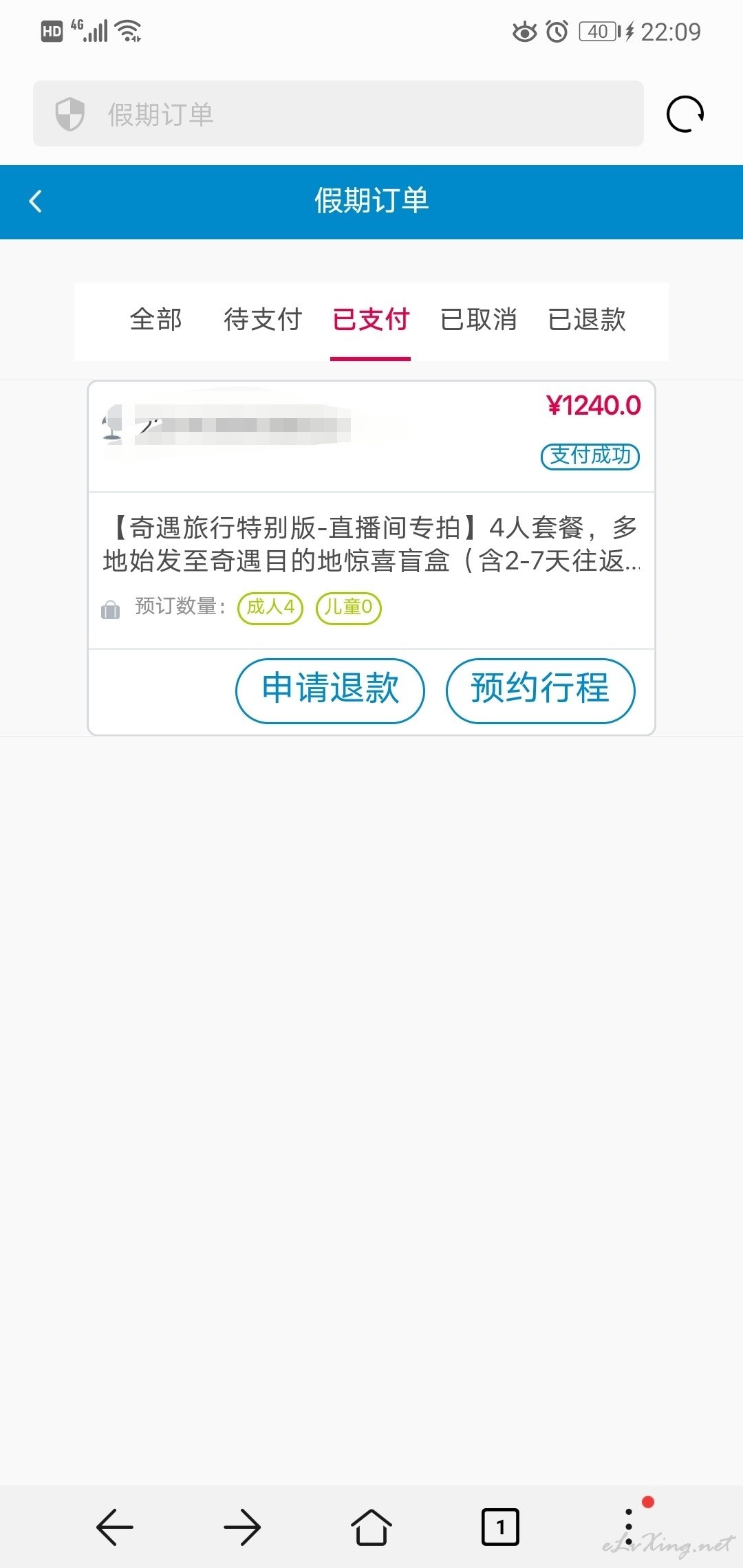This screenshot has width=743, height=1568.
Task: Open the browser home page
Action: pos(371,1527)
